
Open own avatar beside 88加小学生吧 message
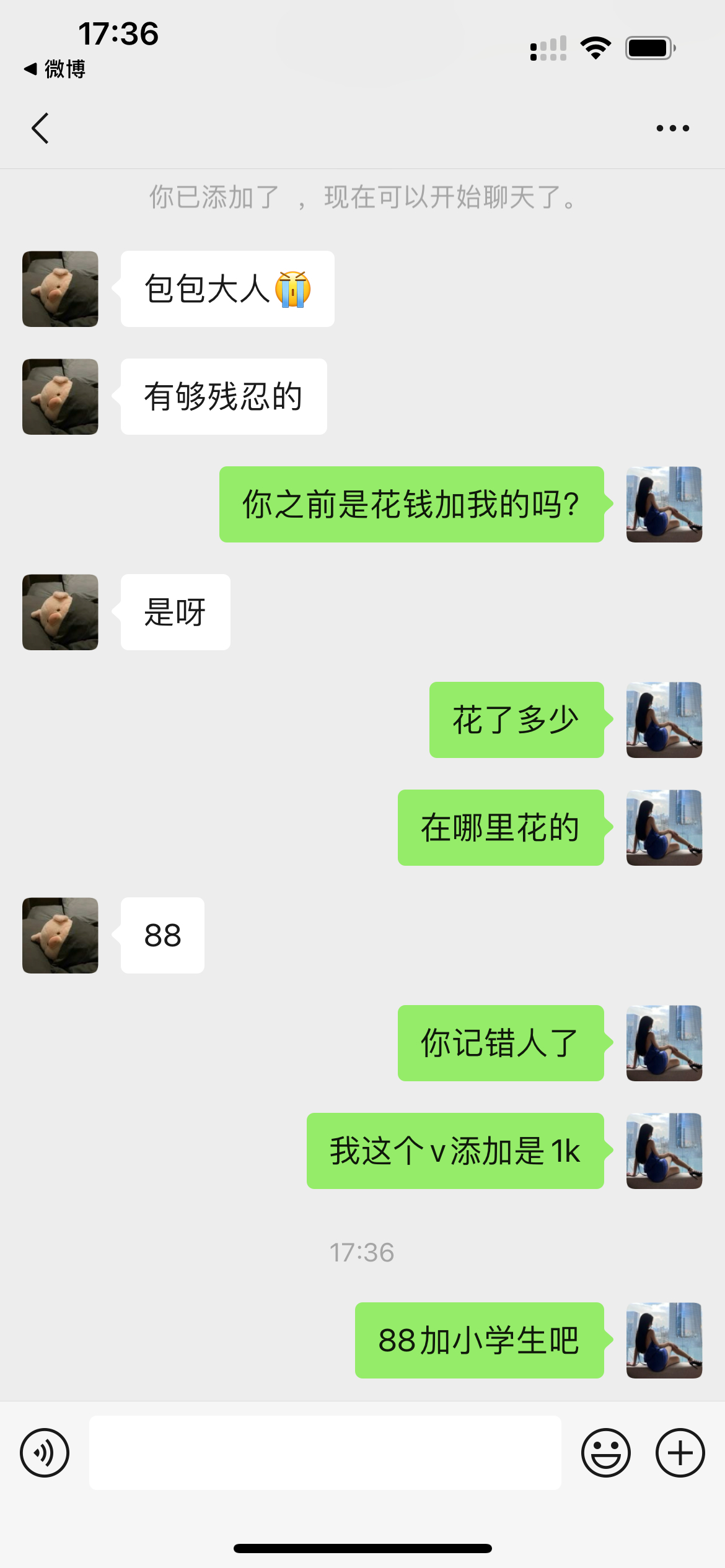click(x=664, y=1340)
